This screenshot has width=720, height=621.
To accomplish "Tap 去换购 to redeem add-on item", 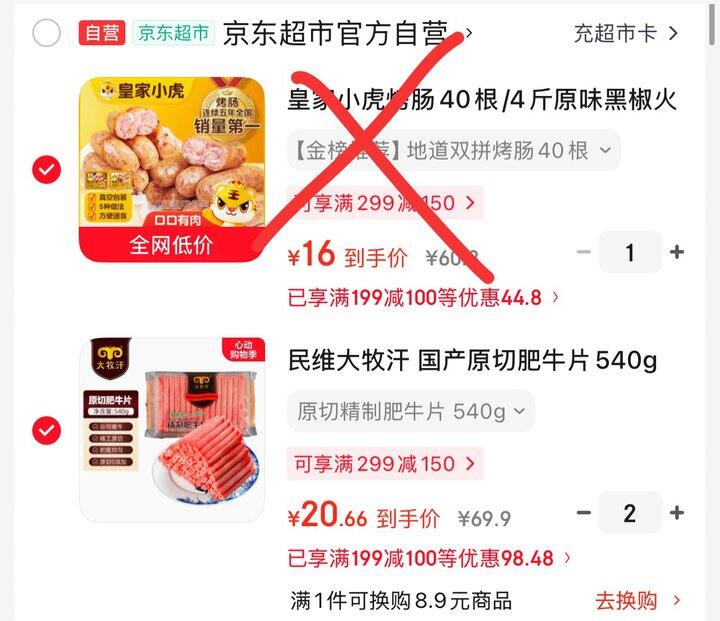I will [638, 600].
